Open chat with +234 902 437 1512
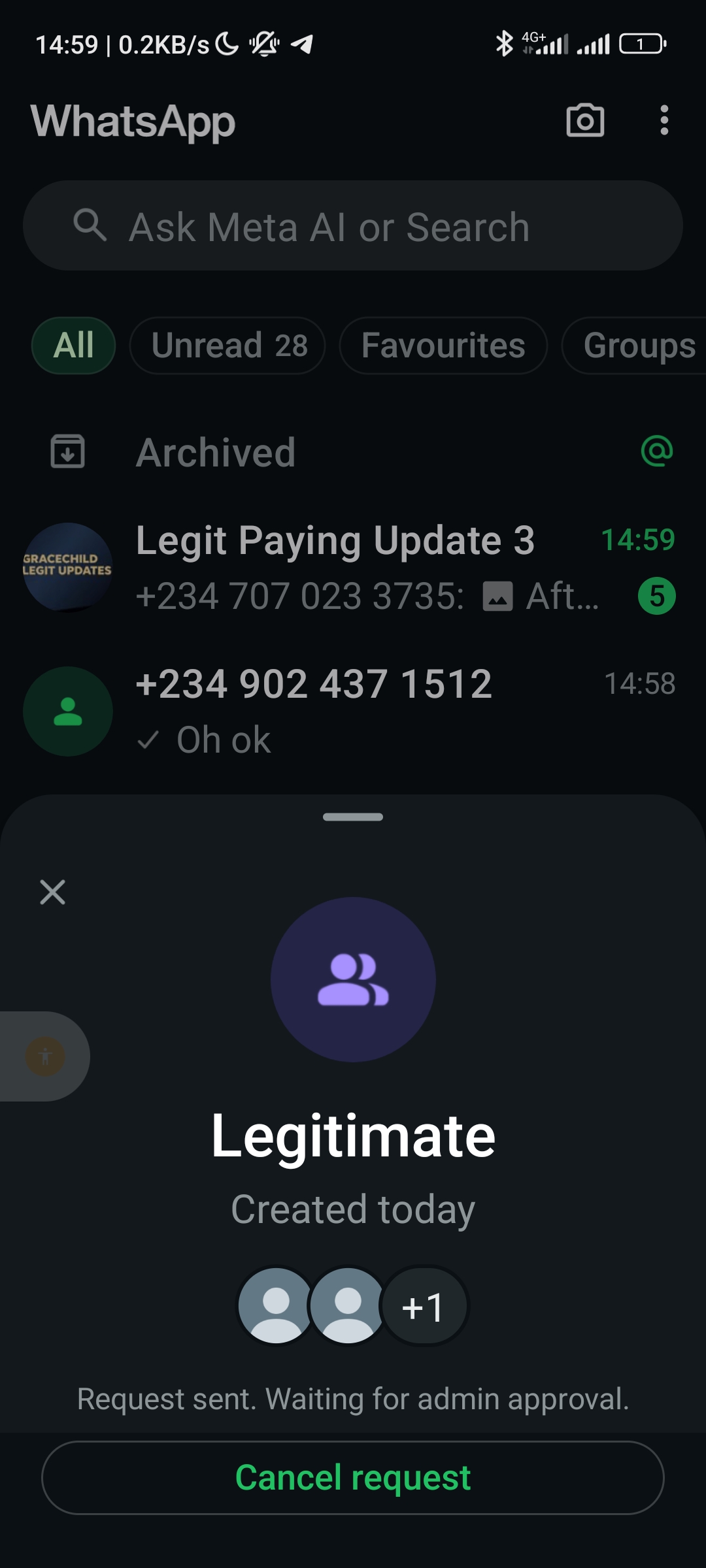Viewport: 706px width, 1568px height. 353,711
